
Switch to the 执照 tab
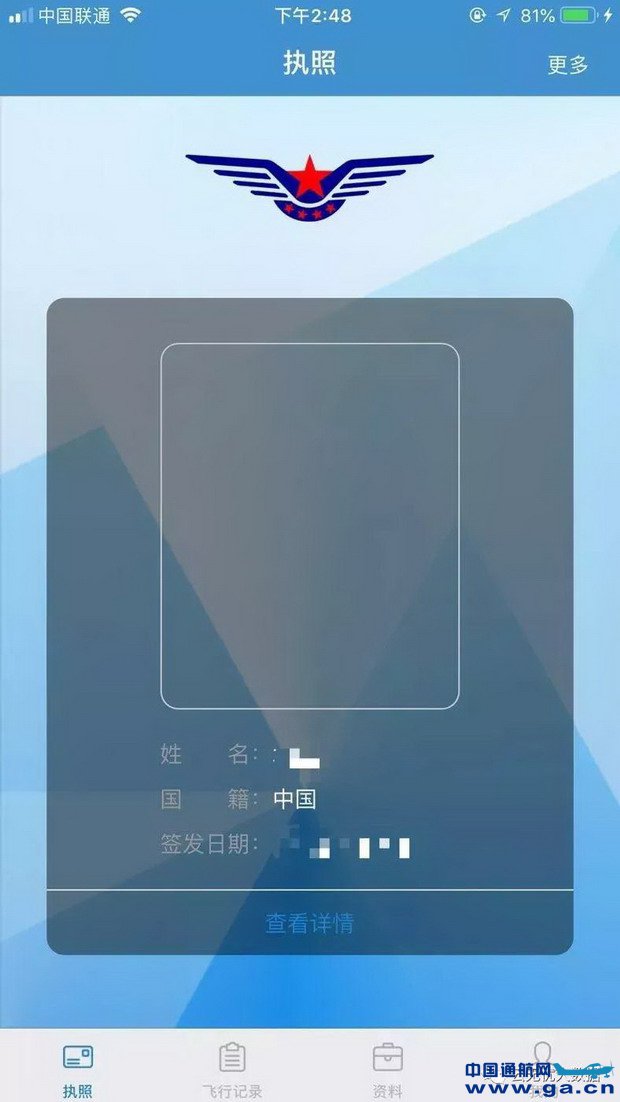(x=77, y=1068)
